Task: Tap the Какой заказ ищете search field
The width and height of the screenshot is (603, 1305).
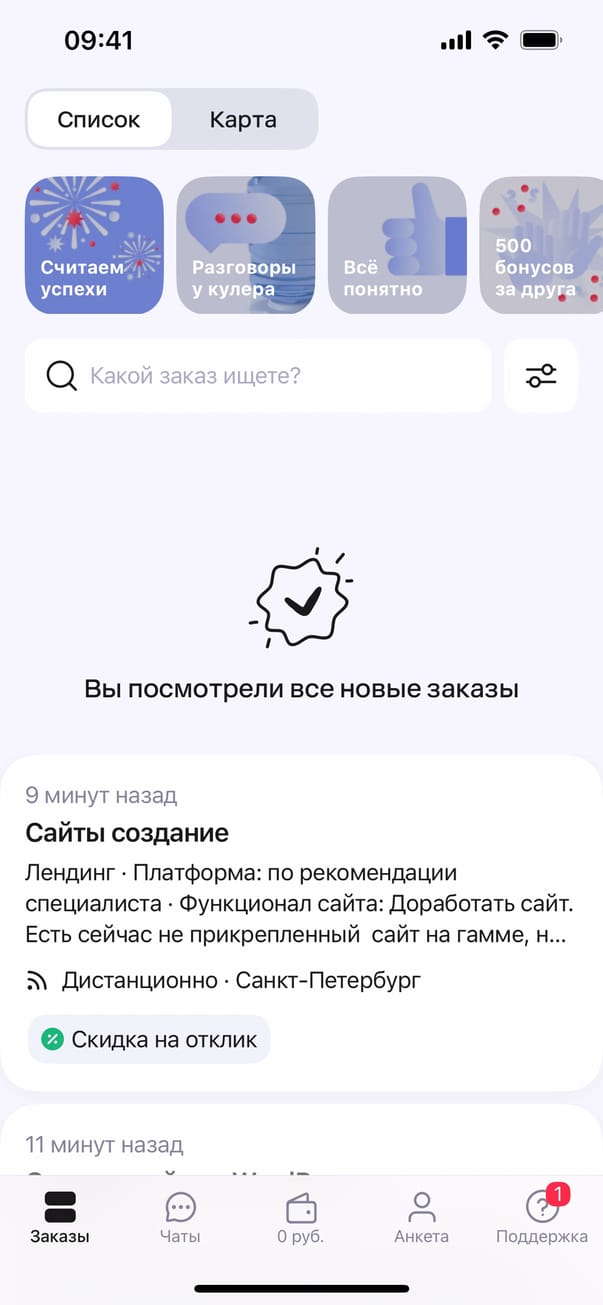Action: point(258,376)
